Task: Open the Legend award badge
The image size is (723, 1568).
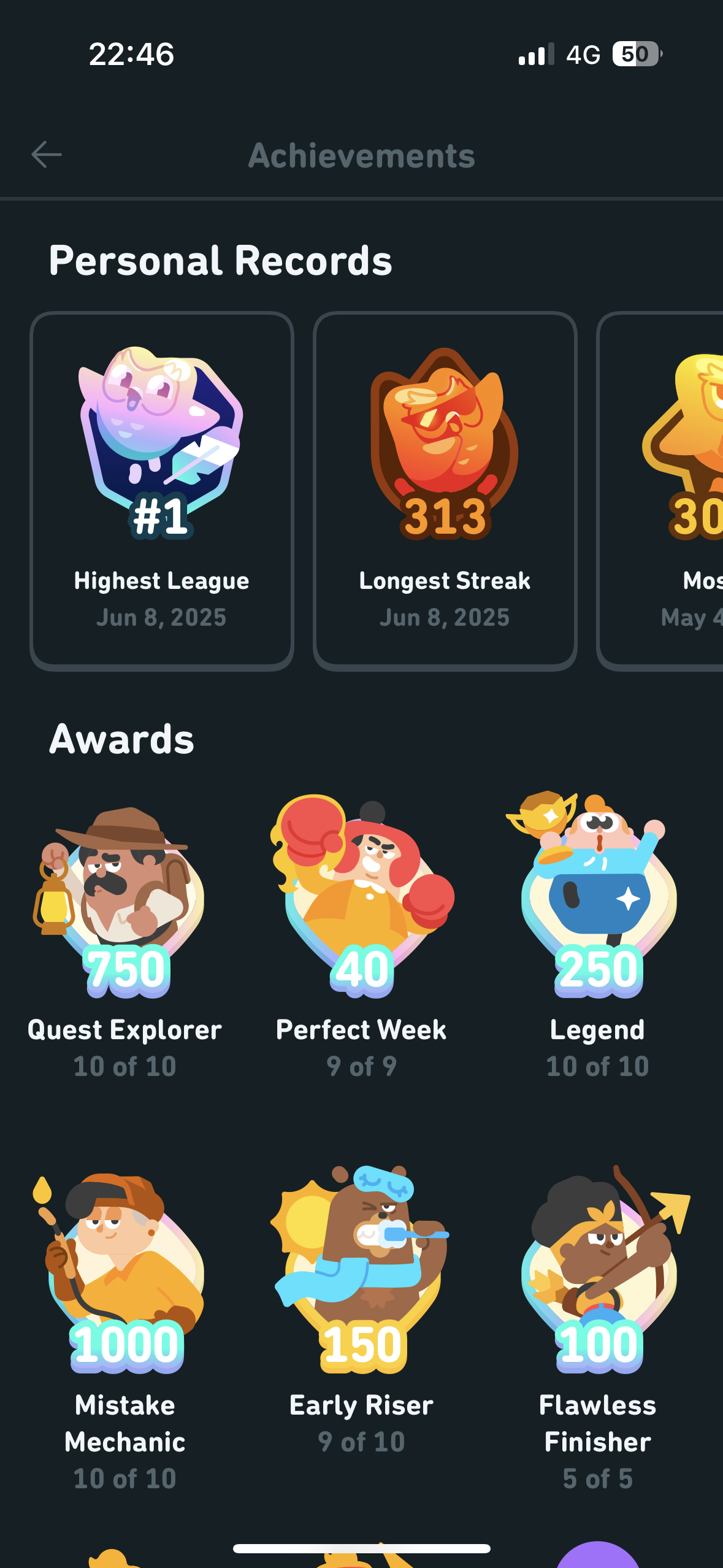Action: (x=598, y=902)
